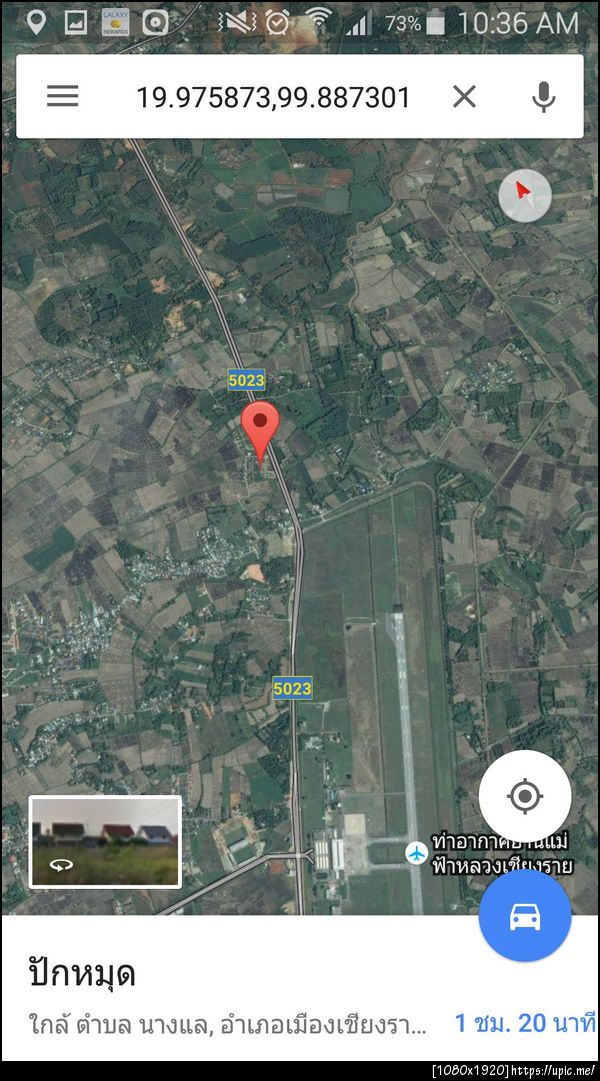The width and height of the screenshot is (600, 1081).
Task: Center map on my current location
Action: pyautogui.click(x=524, y=796)
